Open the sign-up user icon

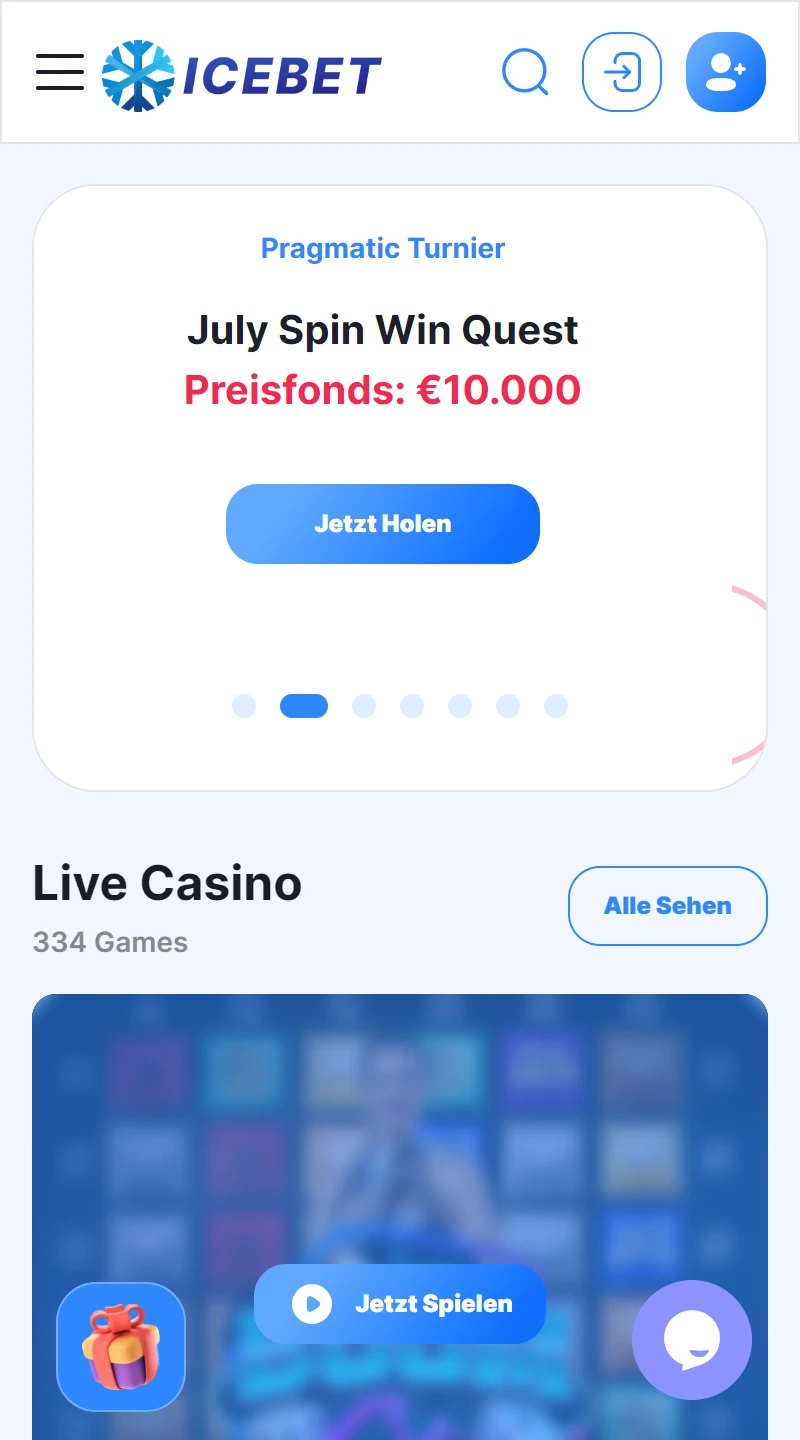click(x=726, y=72)
